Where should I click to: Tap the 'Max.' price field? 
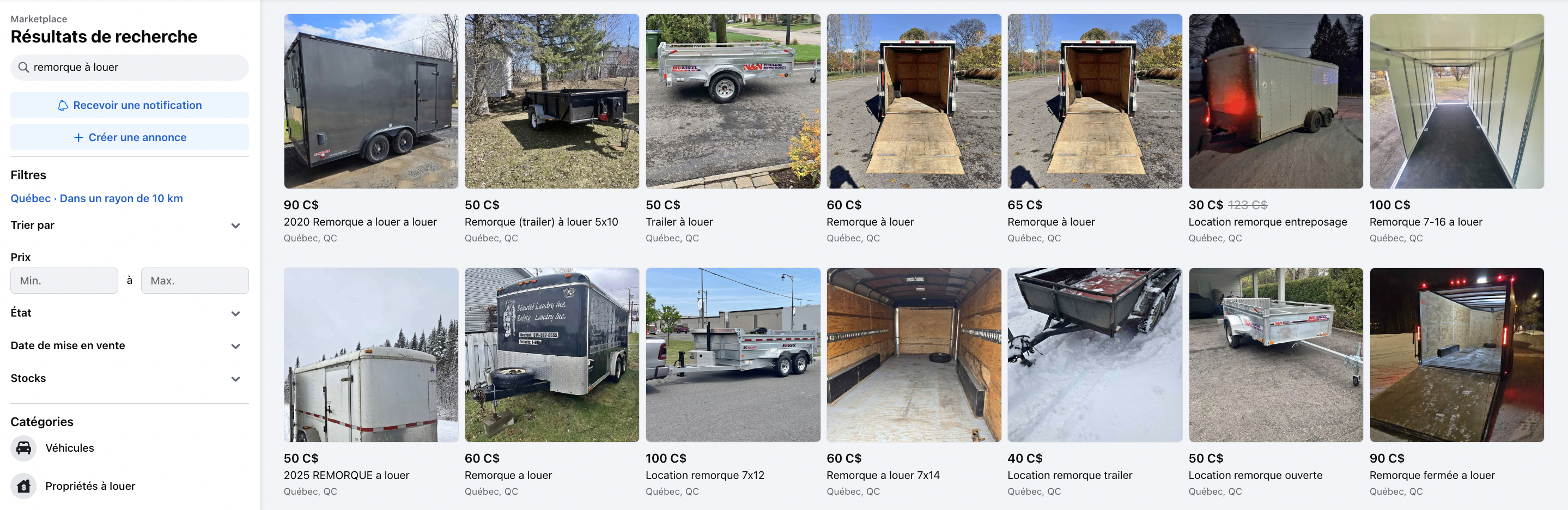pos(194,281)
